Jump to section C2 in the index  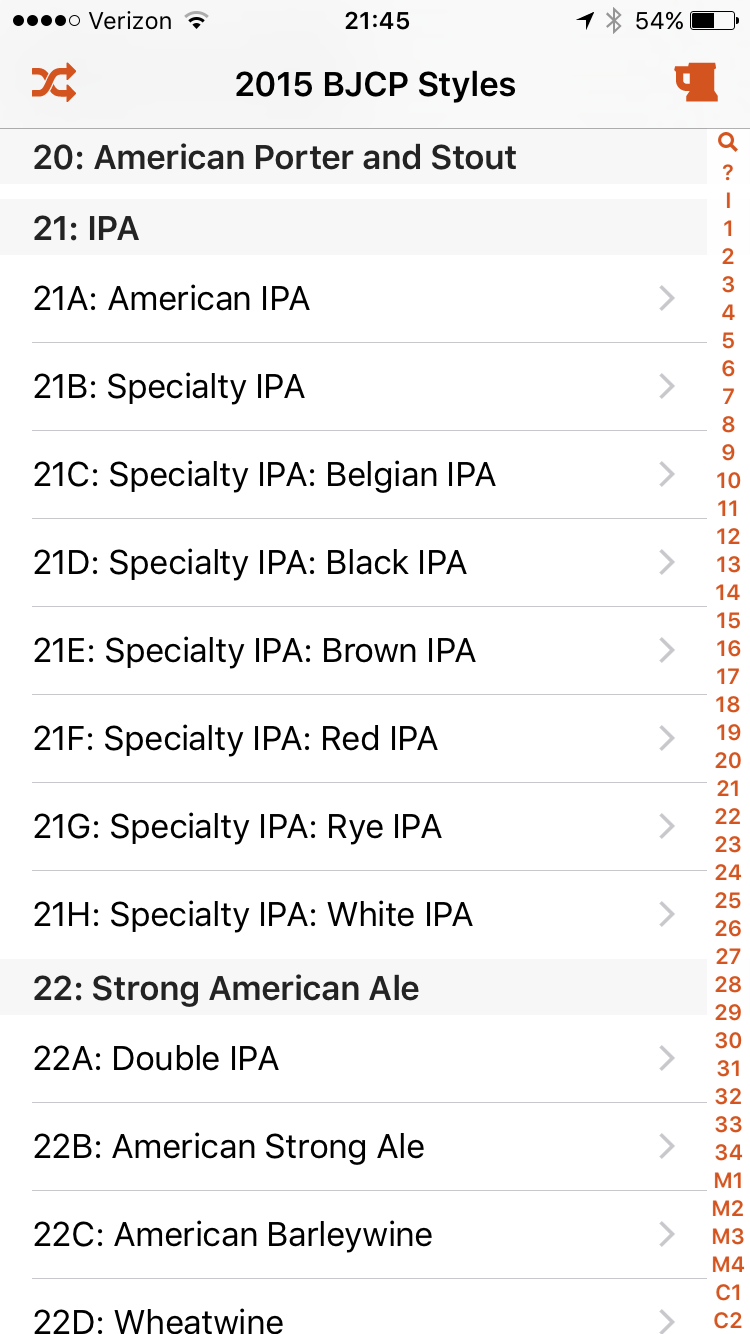(728, 1321)
